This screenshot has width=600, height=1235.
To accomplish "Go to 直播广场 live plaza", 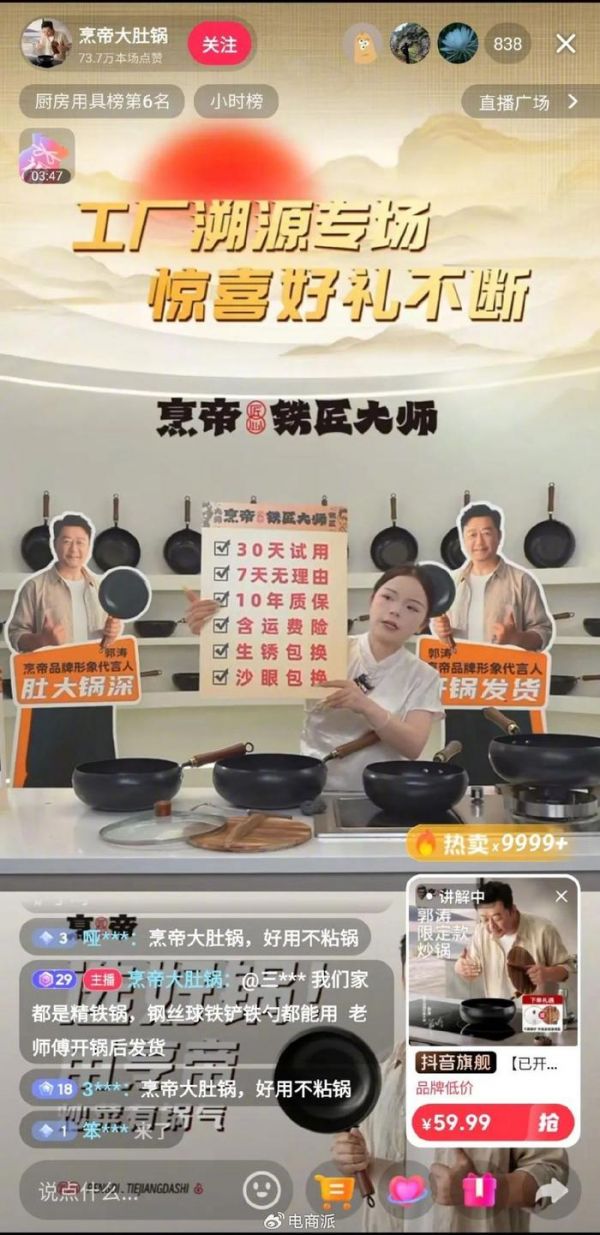I will pyautogui.click(x=528, y=102).
